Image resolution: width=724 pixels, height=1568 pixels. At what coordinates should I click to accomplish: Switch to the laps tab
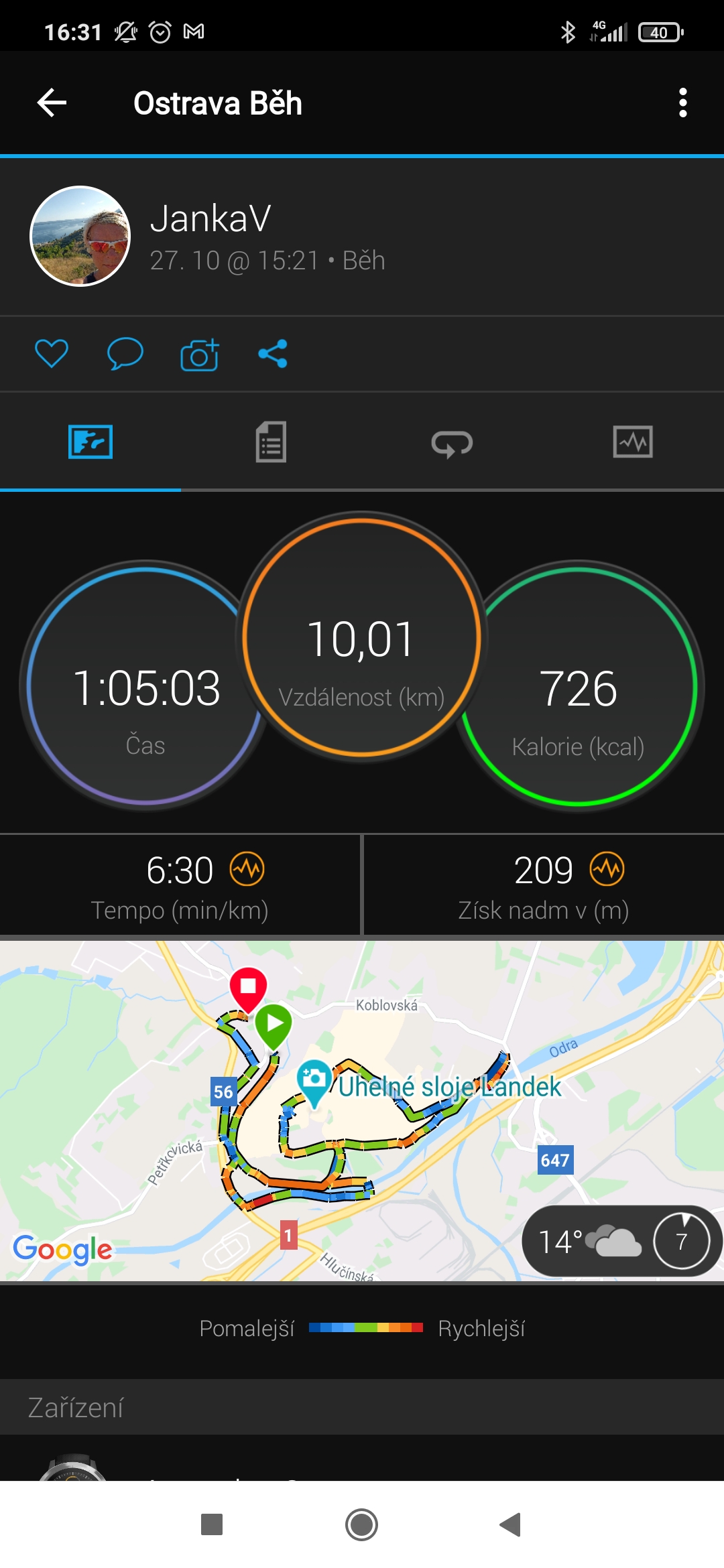pos(452,443)
